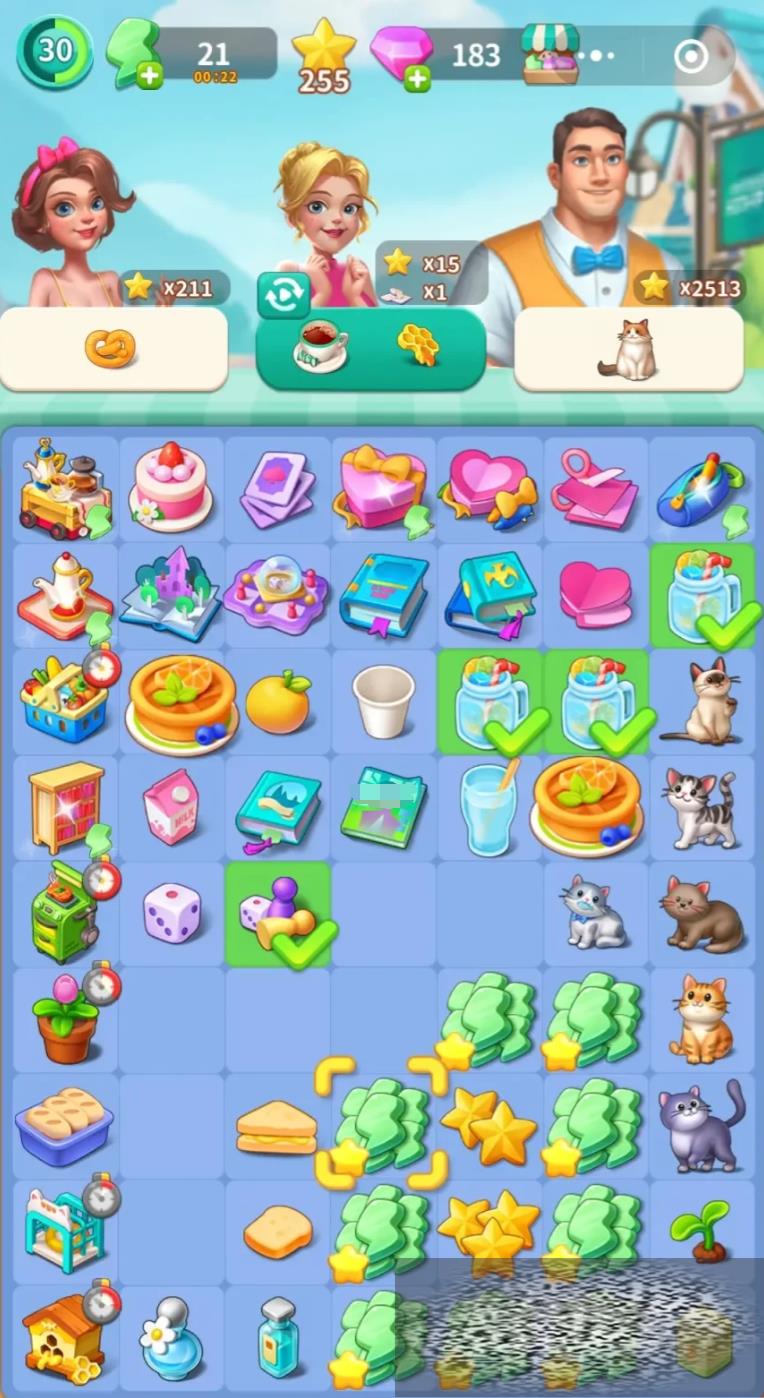
Task: Add more pink gems with plus button
Action: (417, 78)
